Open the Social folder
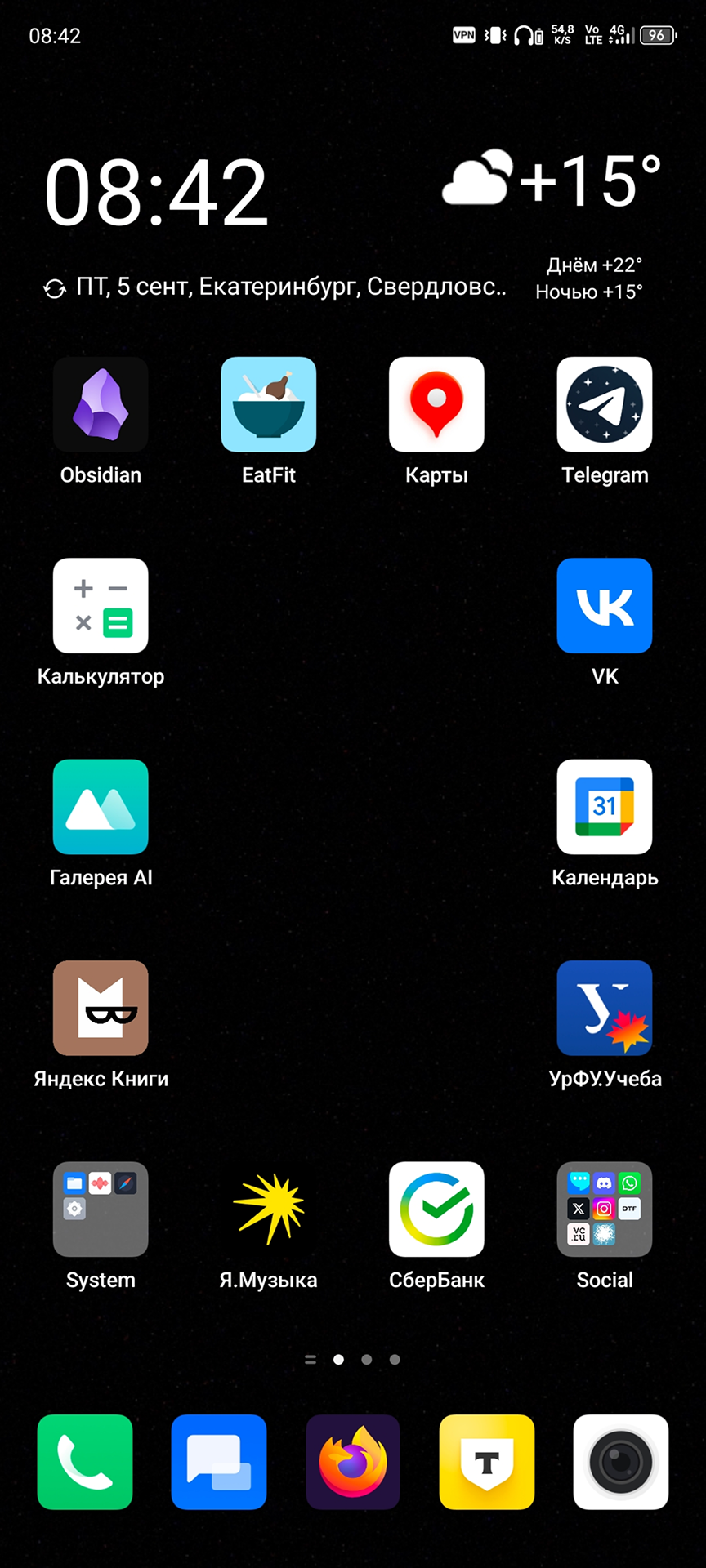Screen dimensions: 706x1568 pos(605,1209)
